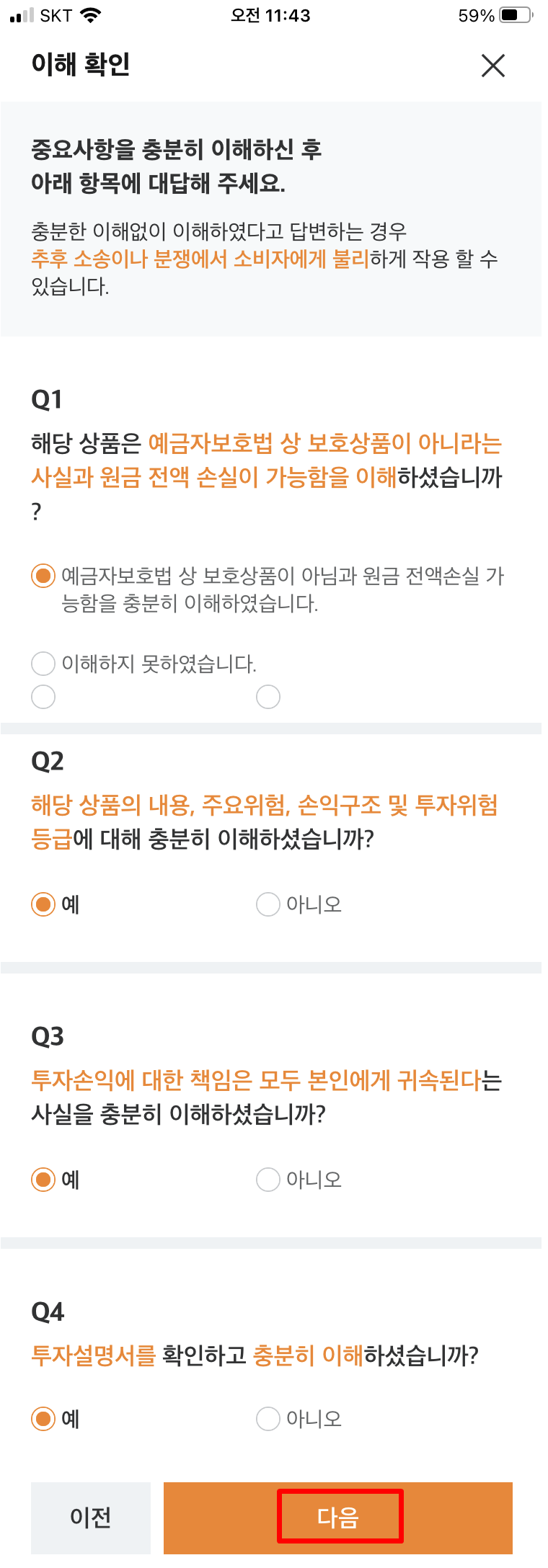
Task: Select 이해하지 못하였습니다 option under Q1
Action: click(x=43, y=662)
